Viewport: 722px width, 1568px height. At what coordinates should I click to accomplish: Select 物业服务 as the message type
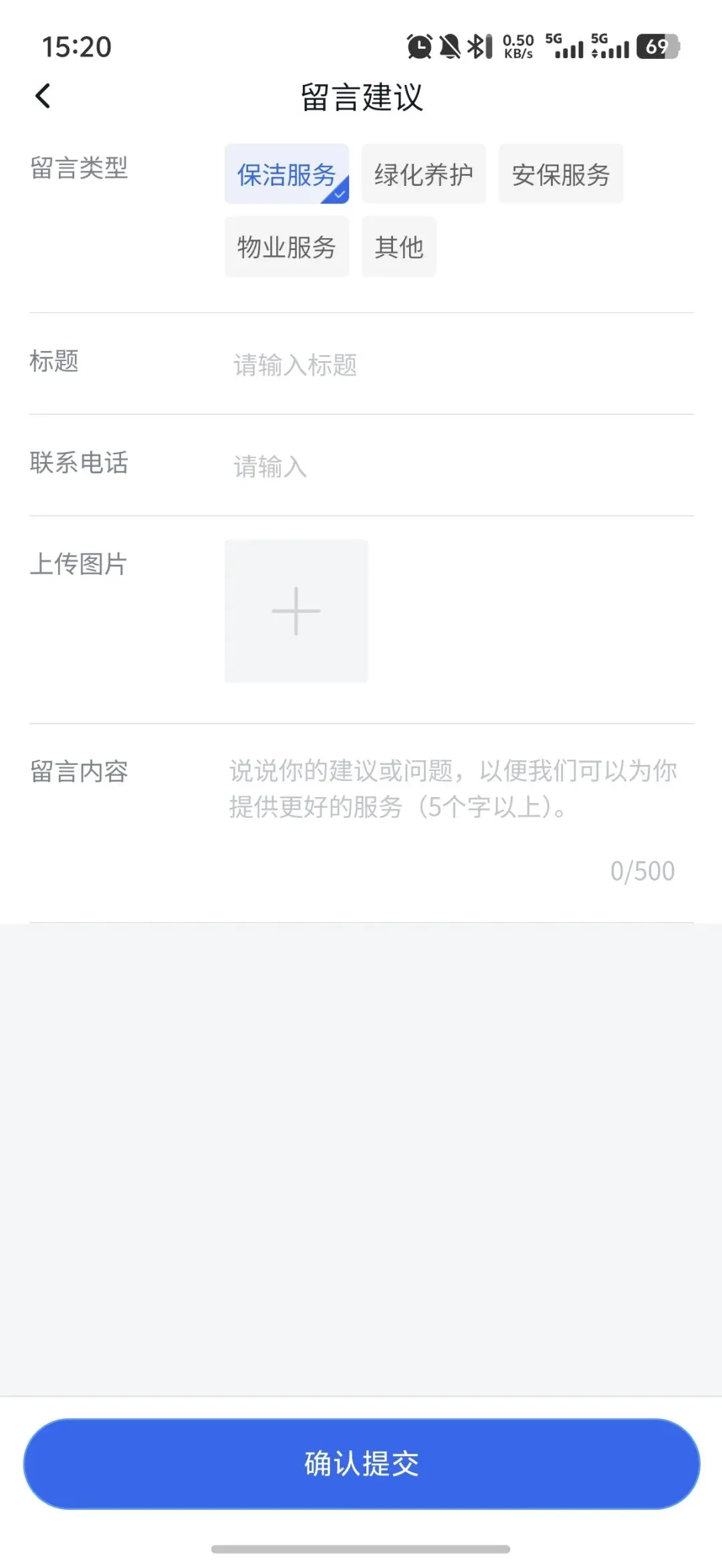[287, 246]
